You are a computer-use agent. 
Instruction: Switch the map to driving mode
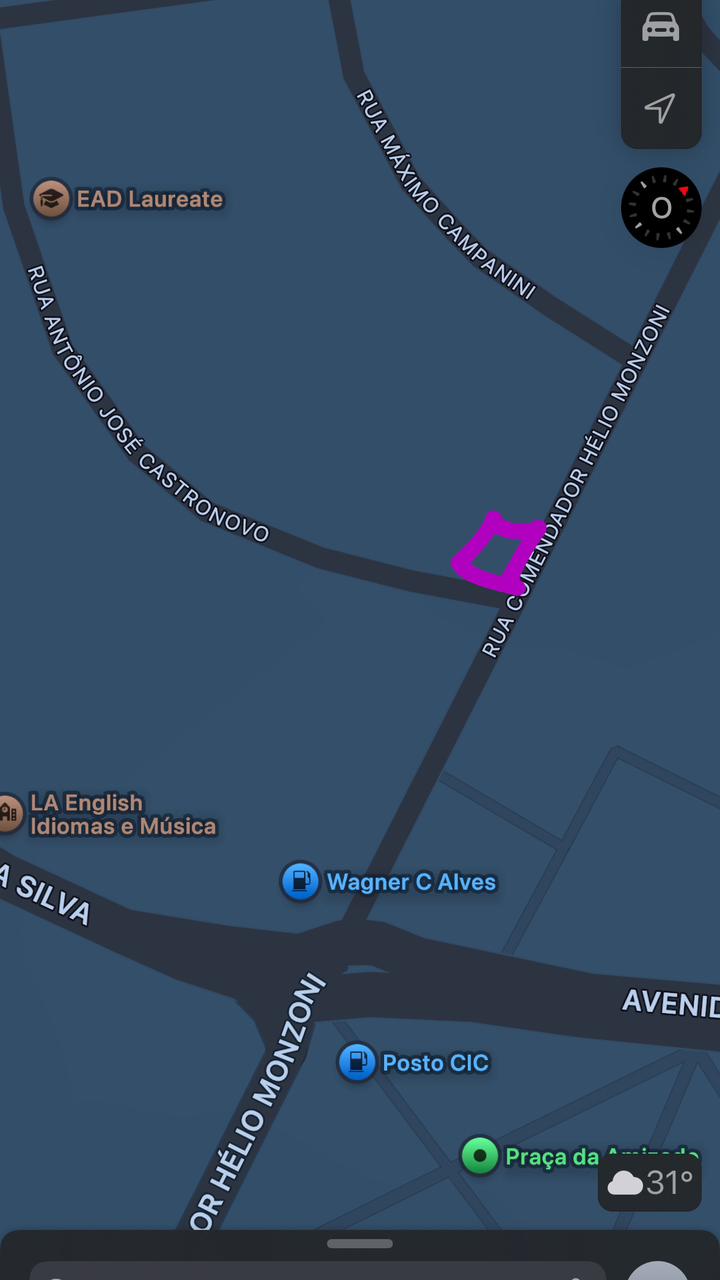660,28
